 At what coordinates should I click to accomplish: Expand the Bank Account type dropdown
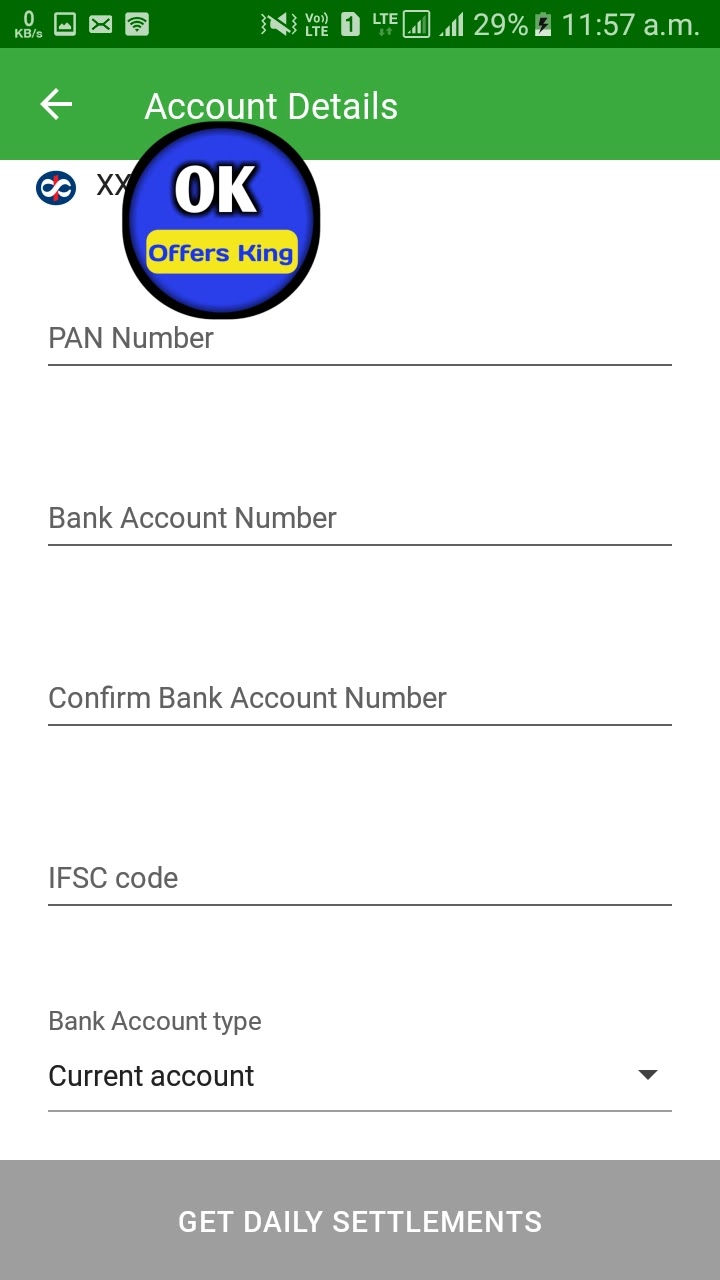pos(359,1076)
